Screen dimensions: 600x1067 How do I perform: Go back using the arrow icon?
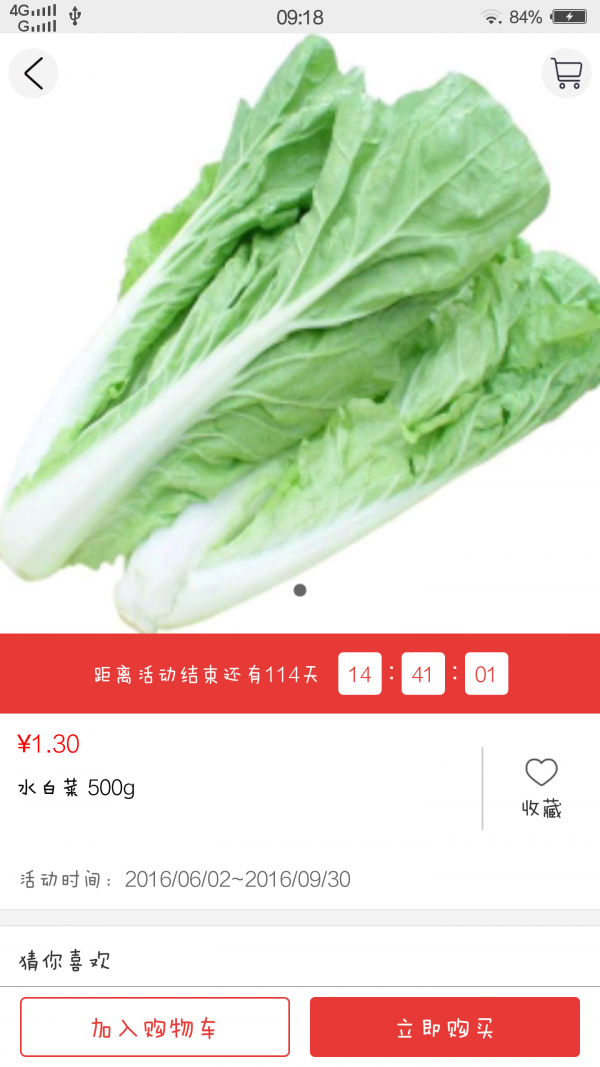tap(33, 73)
